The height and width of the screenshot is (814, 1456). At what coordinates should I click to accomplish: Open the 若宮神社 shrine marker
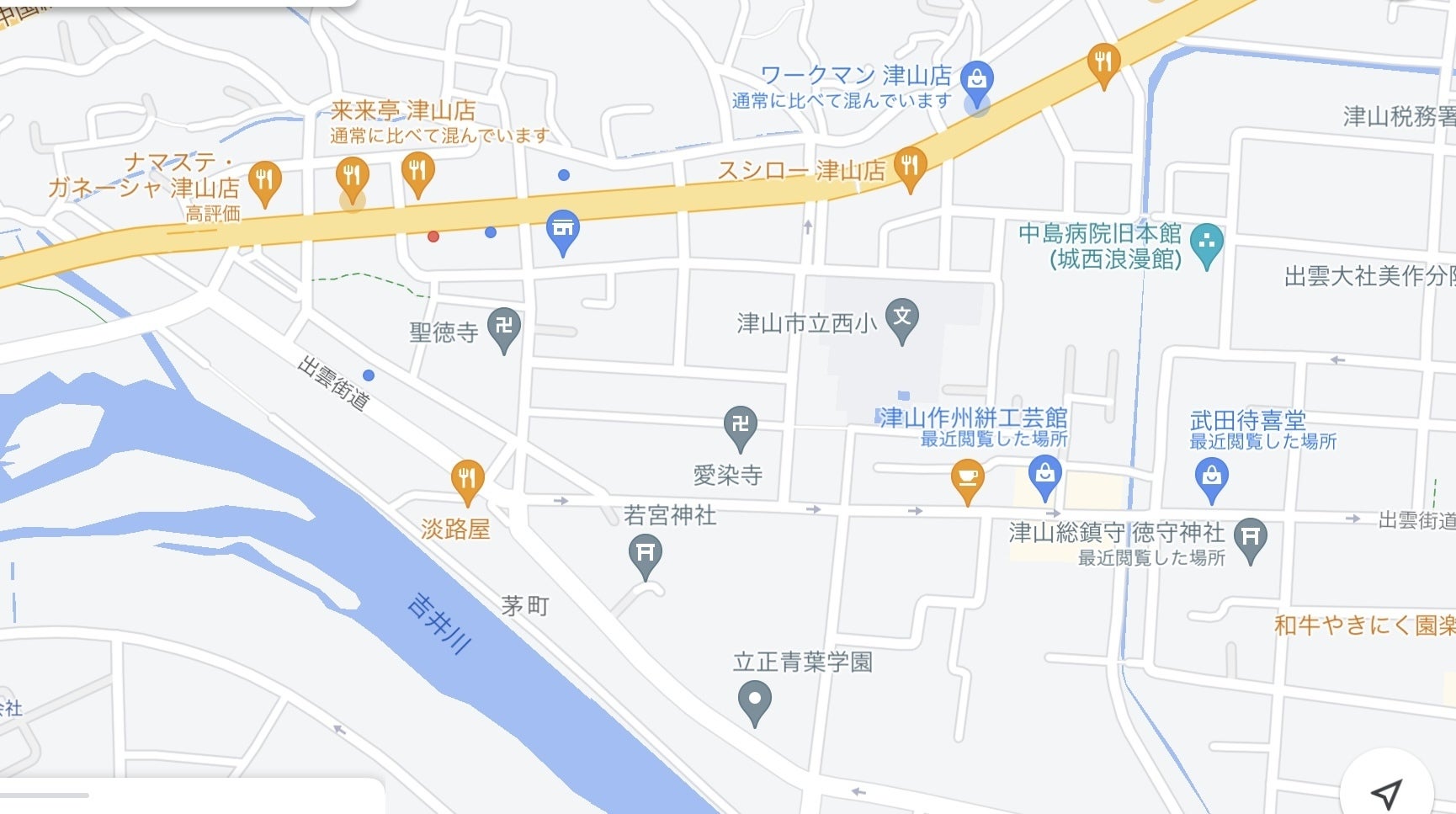[x=646, y=555]
